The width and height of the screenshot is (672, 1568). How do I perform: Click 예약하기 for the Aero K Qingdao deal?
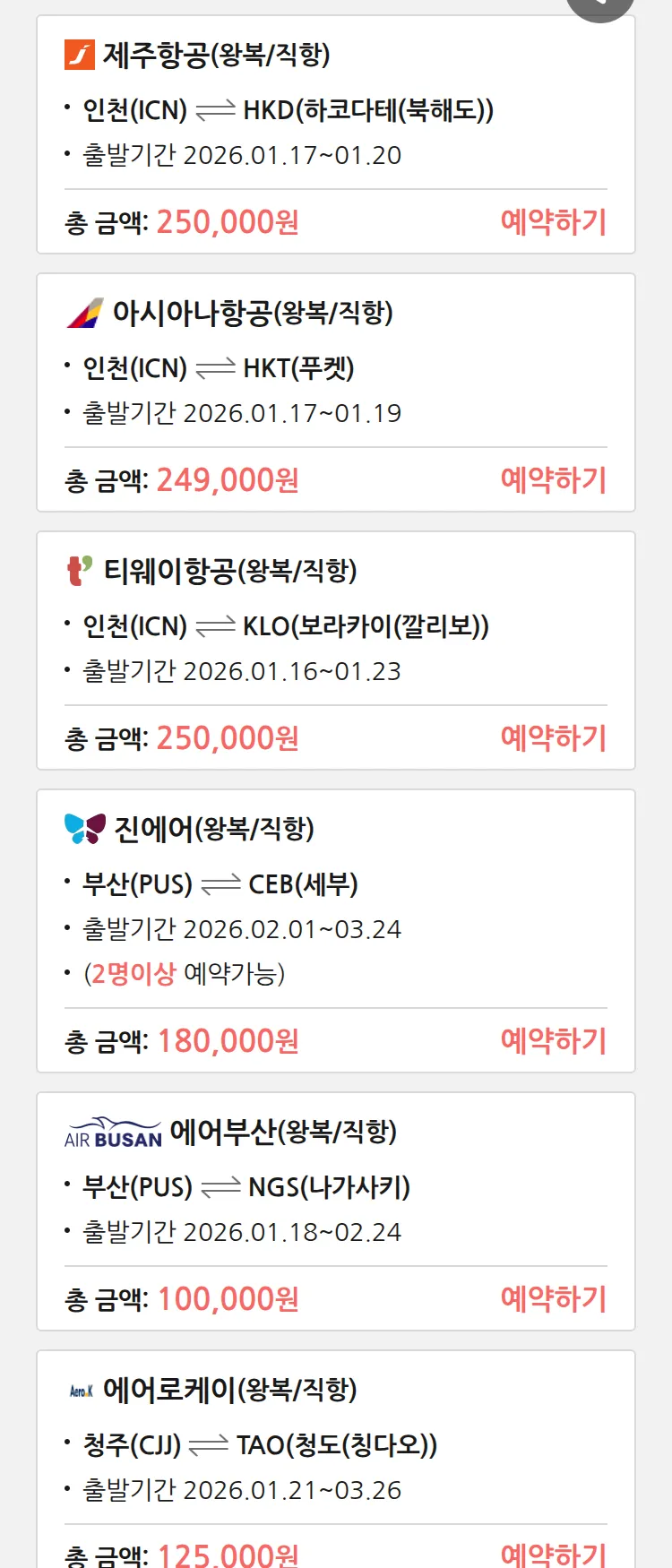pos(554,1552)
